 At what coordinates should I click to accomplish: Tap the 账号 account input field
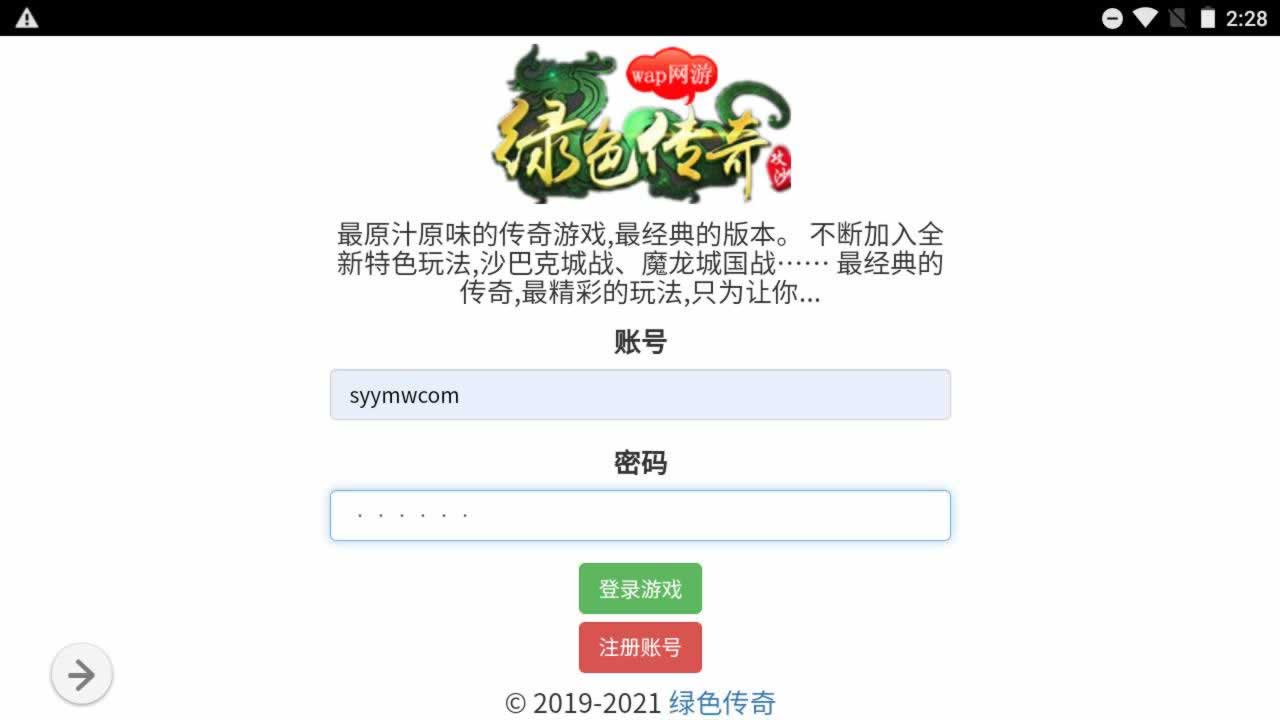(640, 395)
